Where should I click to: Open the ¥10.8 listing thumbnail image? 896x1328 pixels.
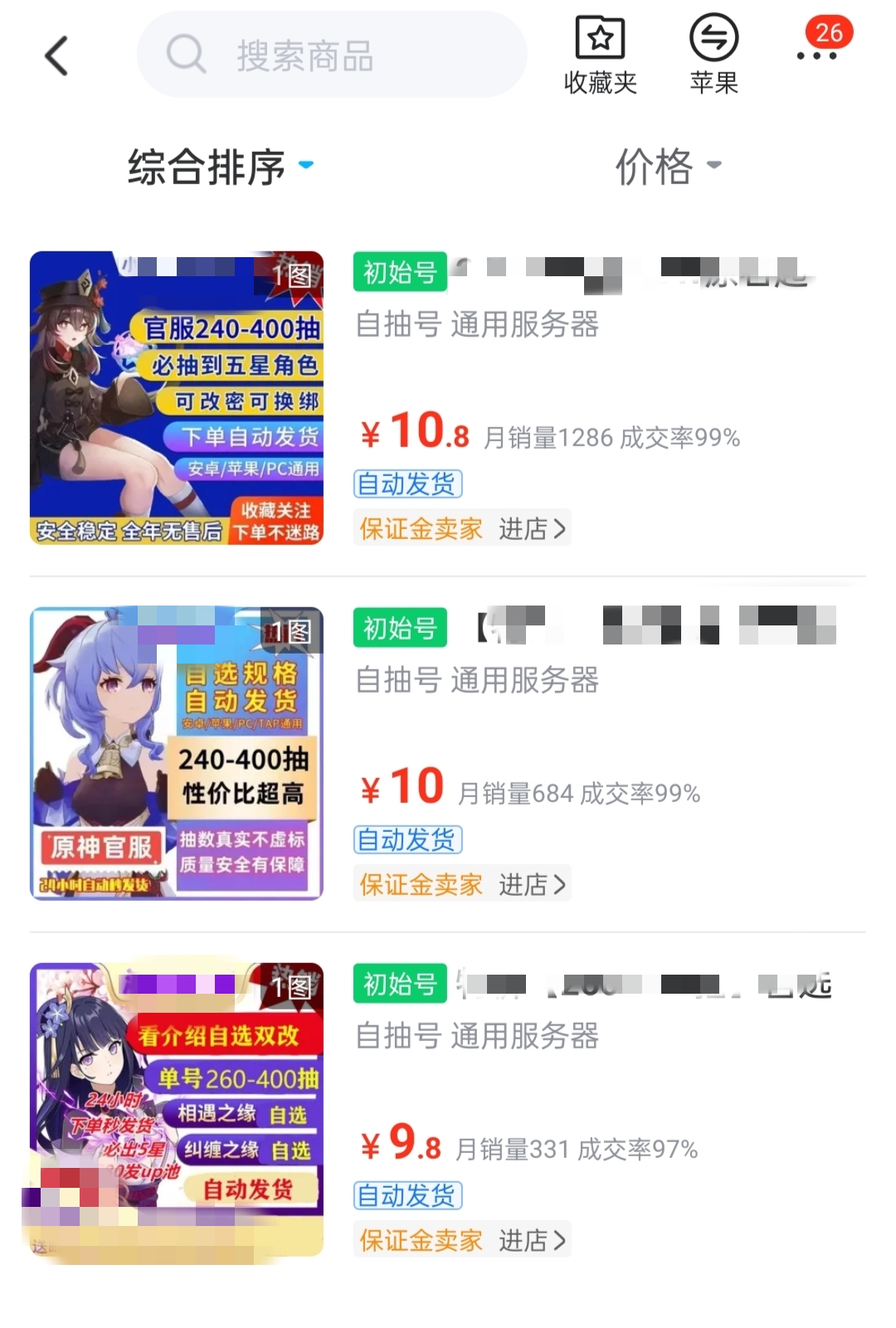coord(177,398)
